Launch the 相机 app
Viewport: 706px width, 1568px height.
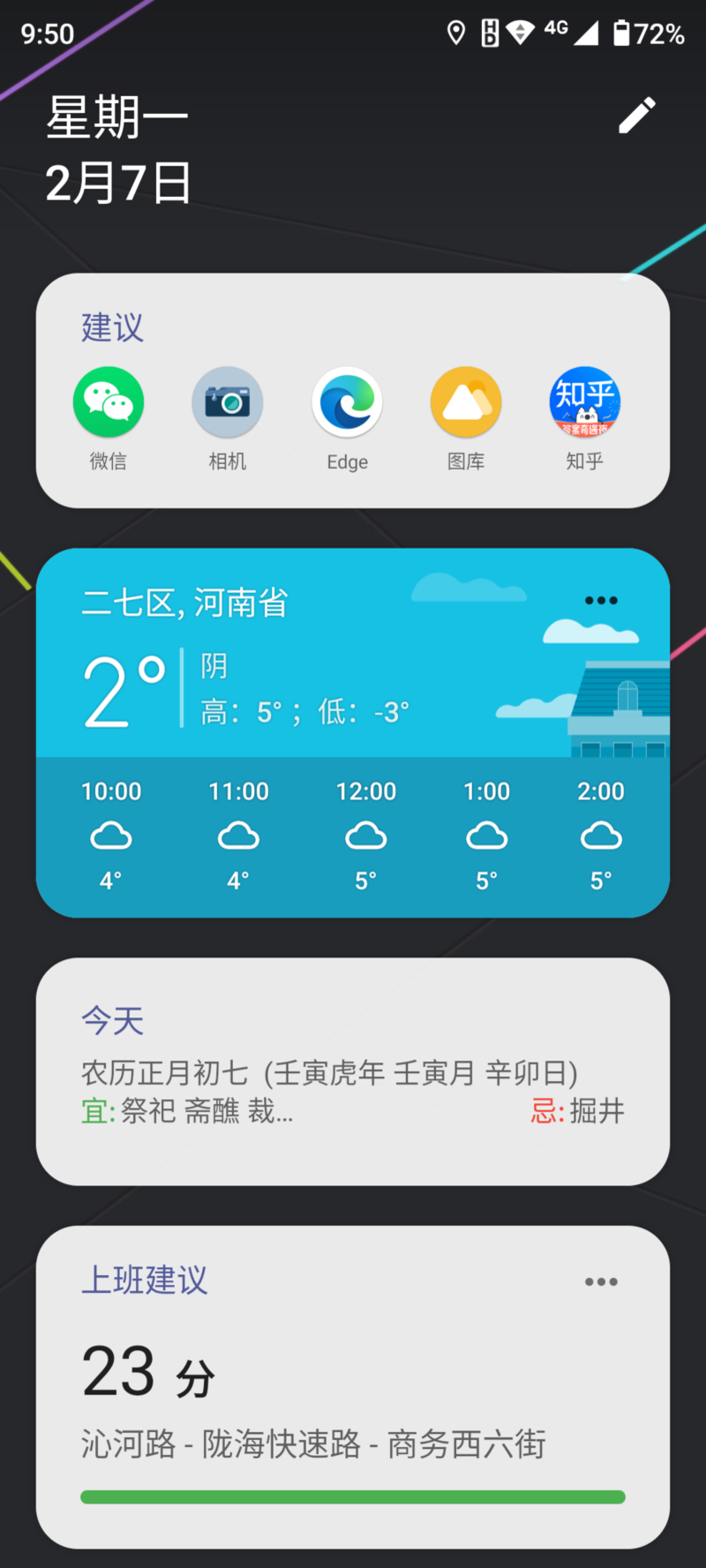[228, 402]
